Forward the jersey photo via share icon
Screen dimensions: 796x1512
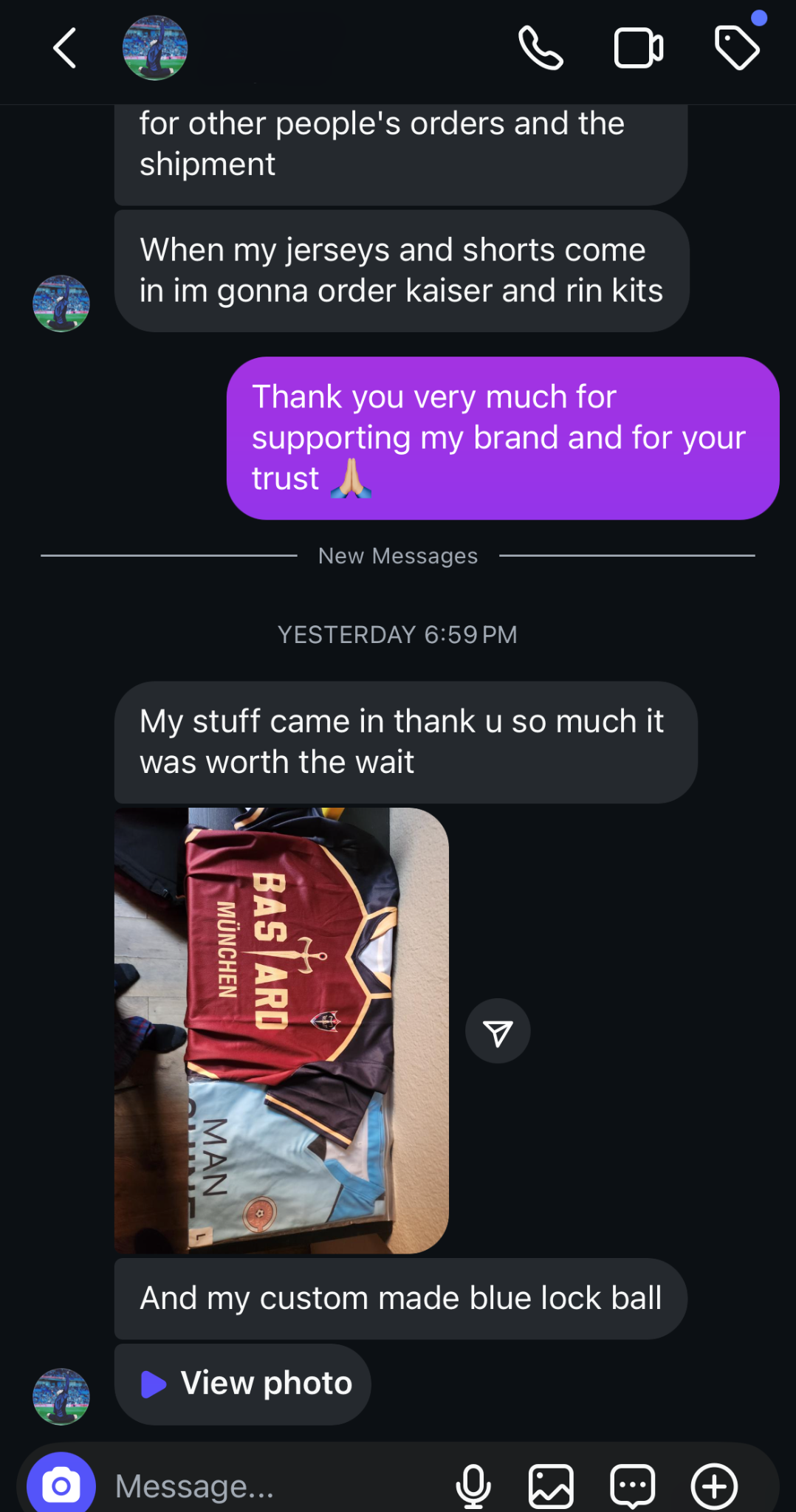pos(498,1031)
